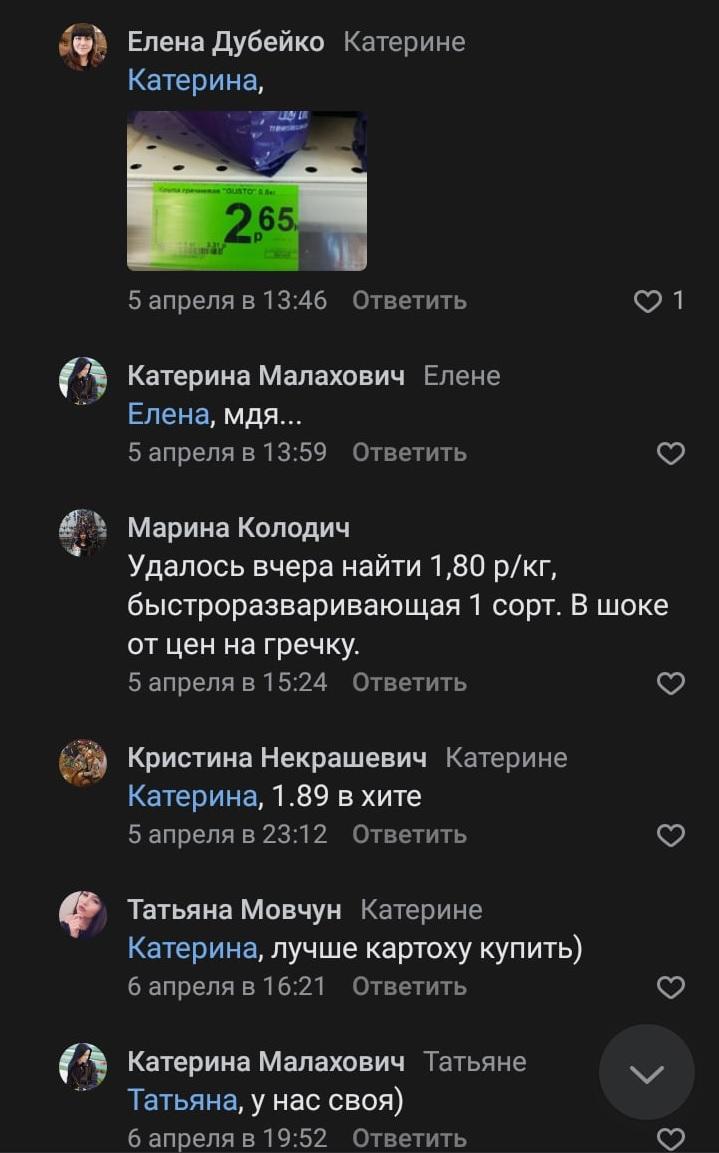This screenshot has width=719, height=1153.
Task: Like Елена Дубейко's comment
Action: (649, 300)
